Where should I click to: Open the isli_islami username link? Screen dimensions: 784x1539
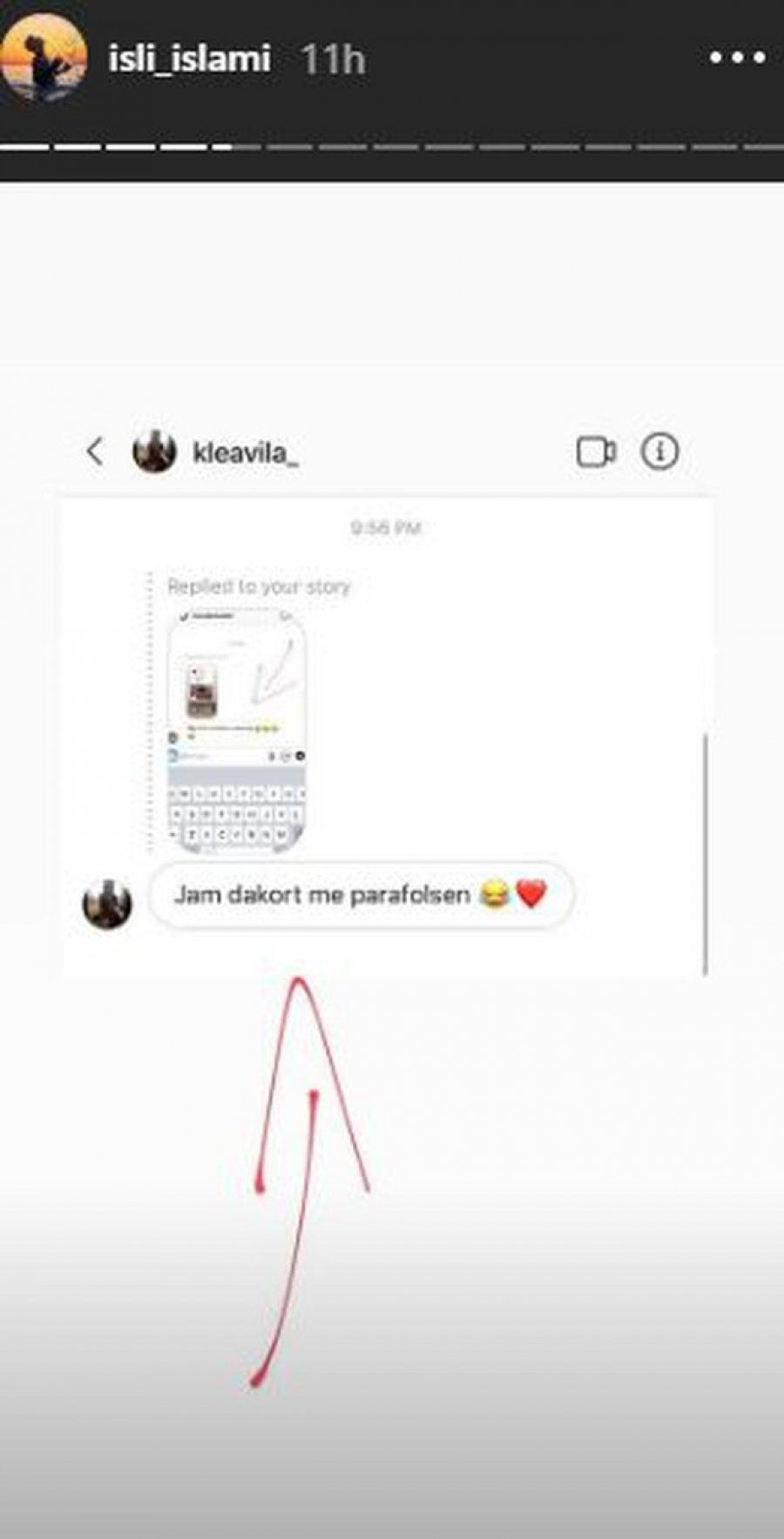click(189, 59)
